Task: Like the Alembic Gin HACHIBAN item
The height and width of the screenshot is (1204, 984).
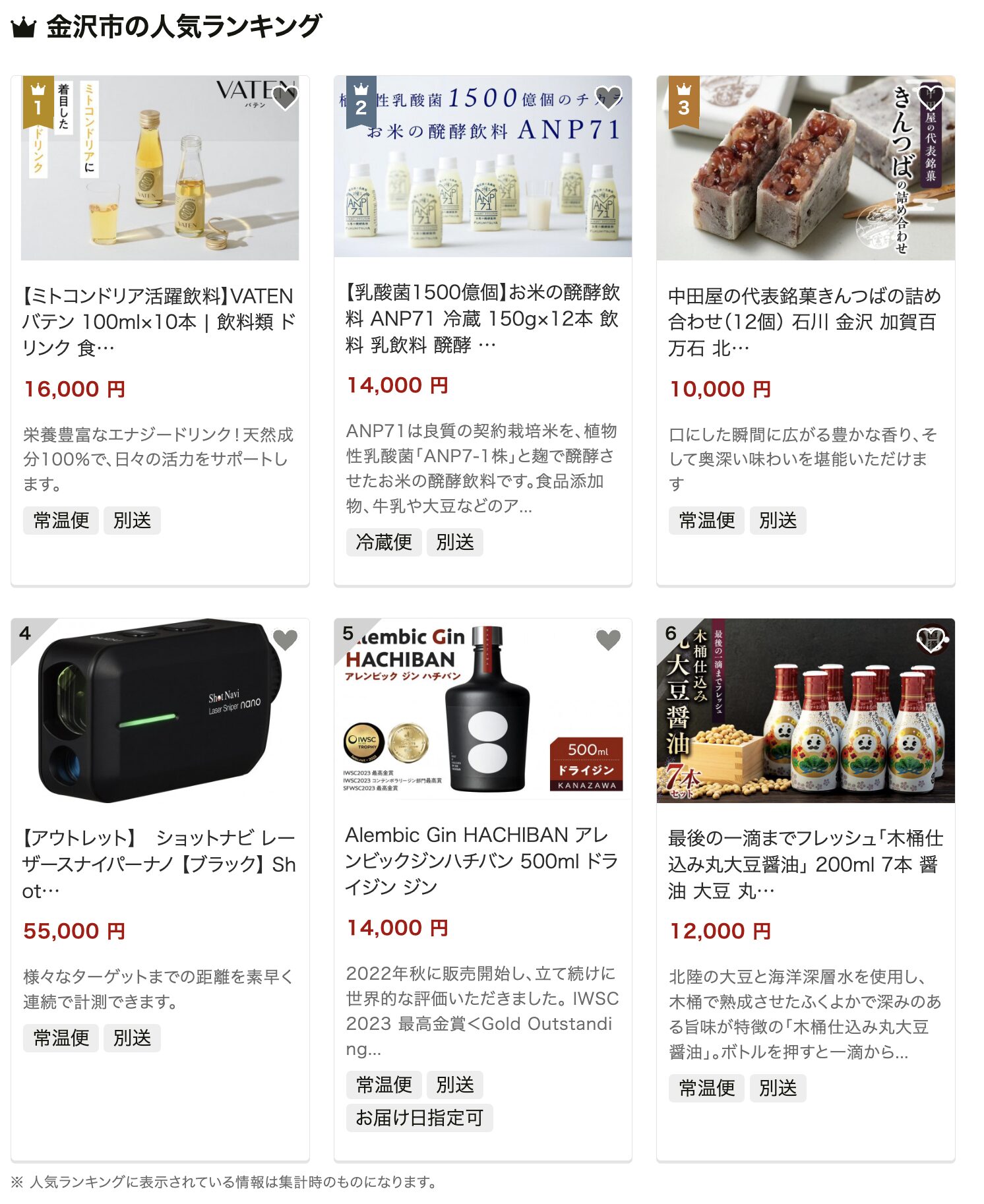Action: (x=607, y=640)
